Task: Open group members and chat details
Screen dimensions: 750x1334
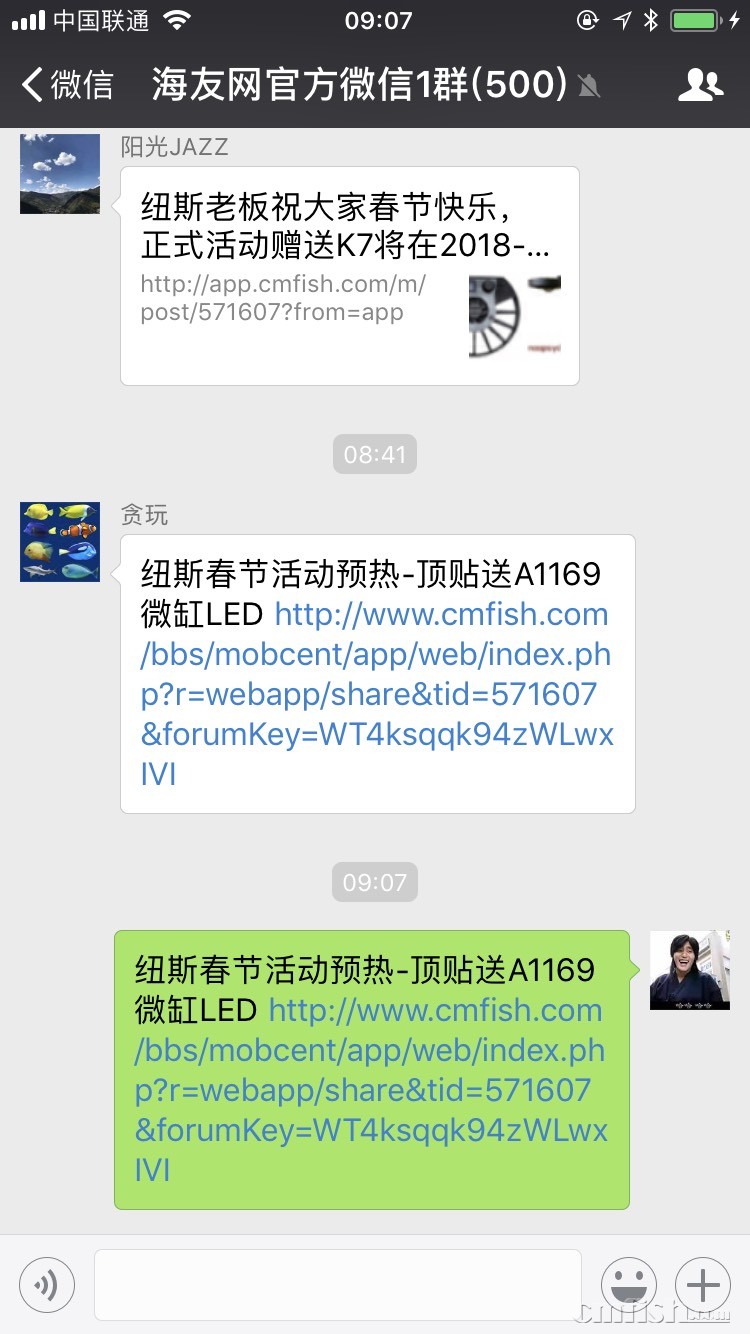Action: click(x=700, y=85)
